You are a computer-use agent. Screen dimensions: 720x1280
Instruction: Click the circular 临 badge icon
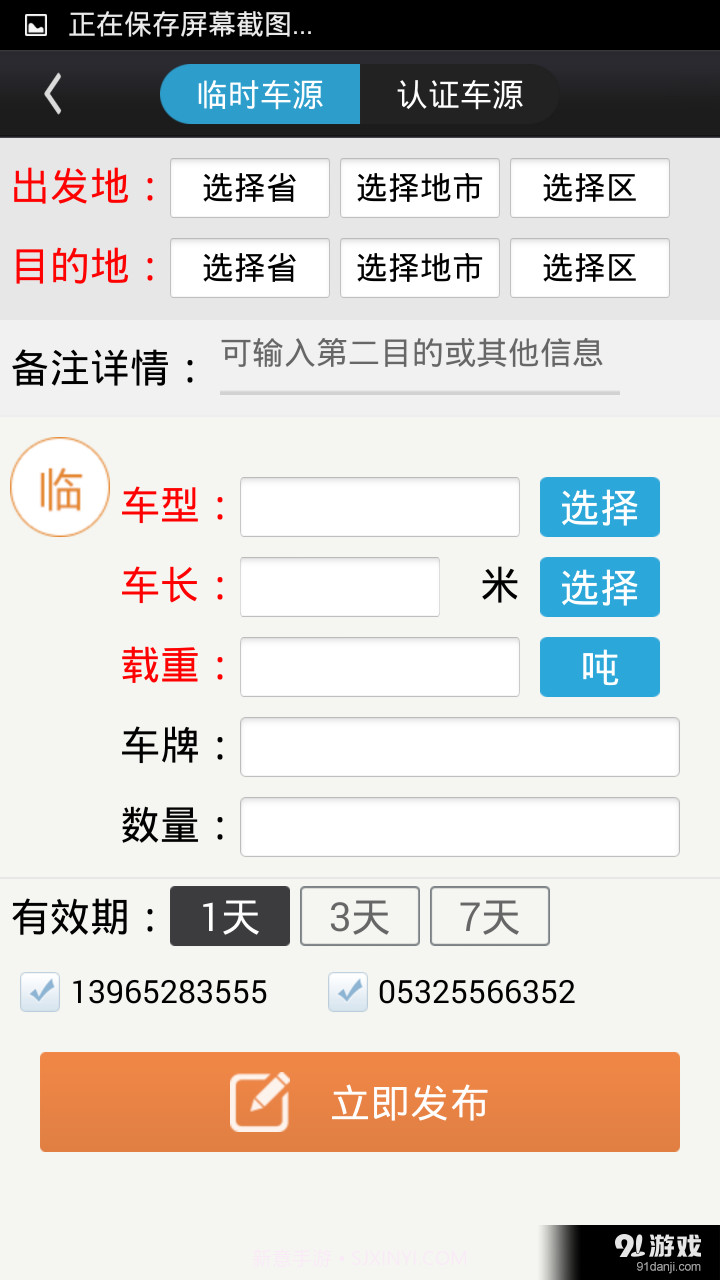(60, 487)
